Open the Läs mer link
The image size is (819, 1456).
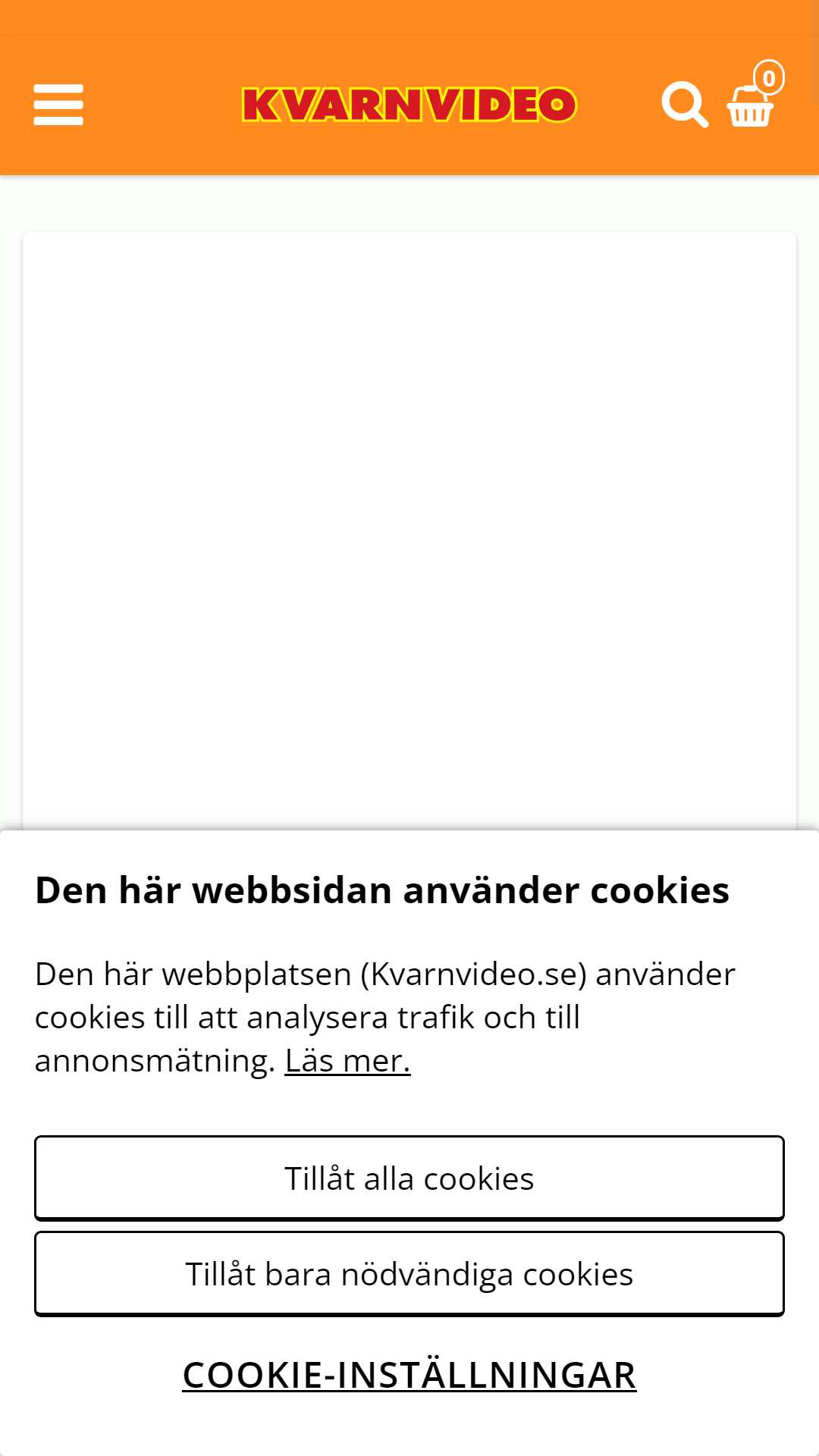click(347, 1060)
